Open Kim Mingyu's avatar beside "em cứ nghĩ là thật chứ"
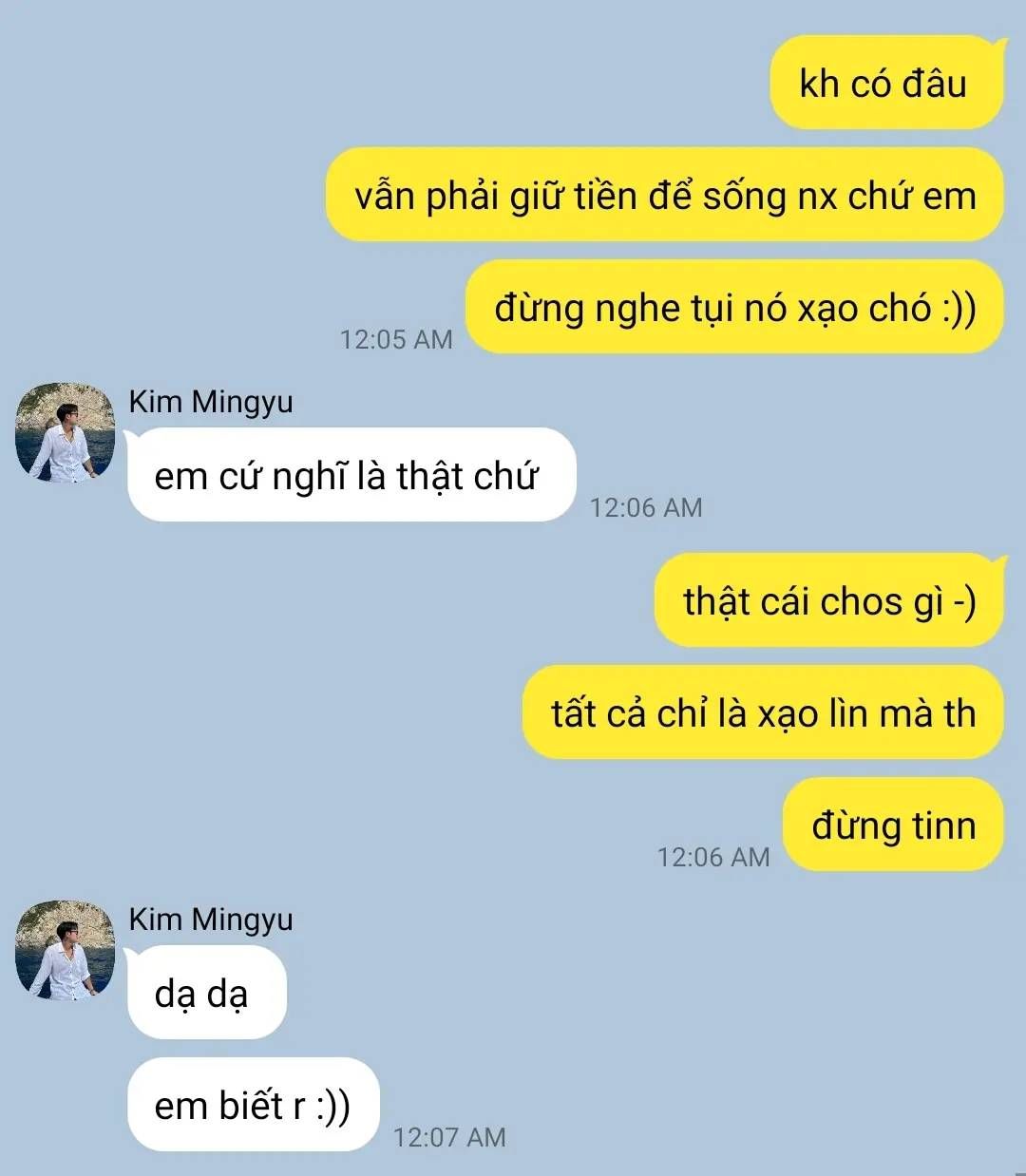 [65, 432]
